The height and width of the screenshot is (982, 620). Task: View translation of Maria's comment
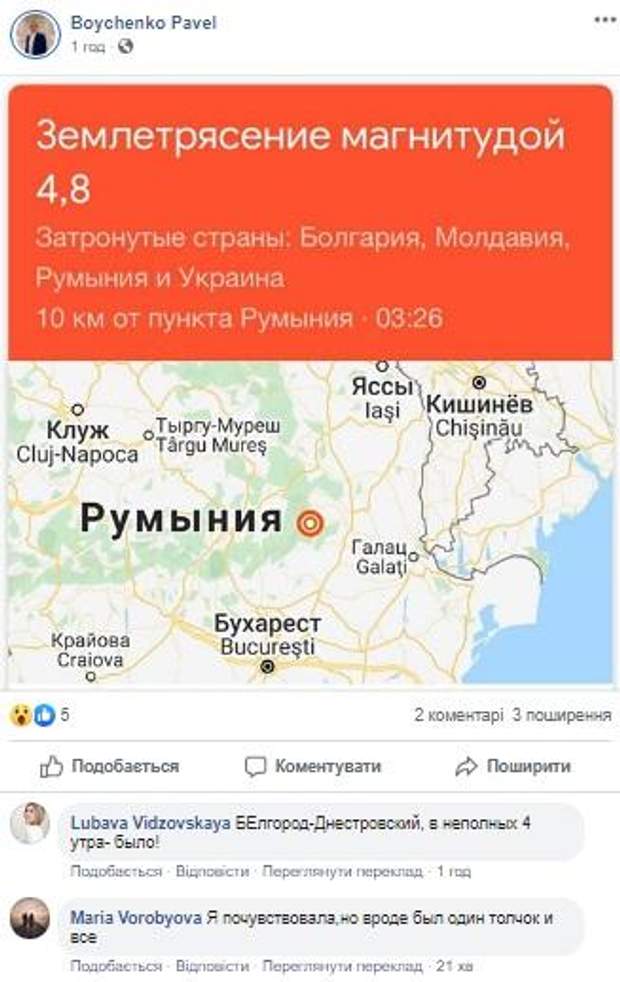[342, 966]
